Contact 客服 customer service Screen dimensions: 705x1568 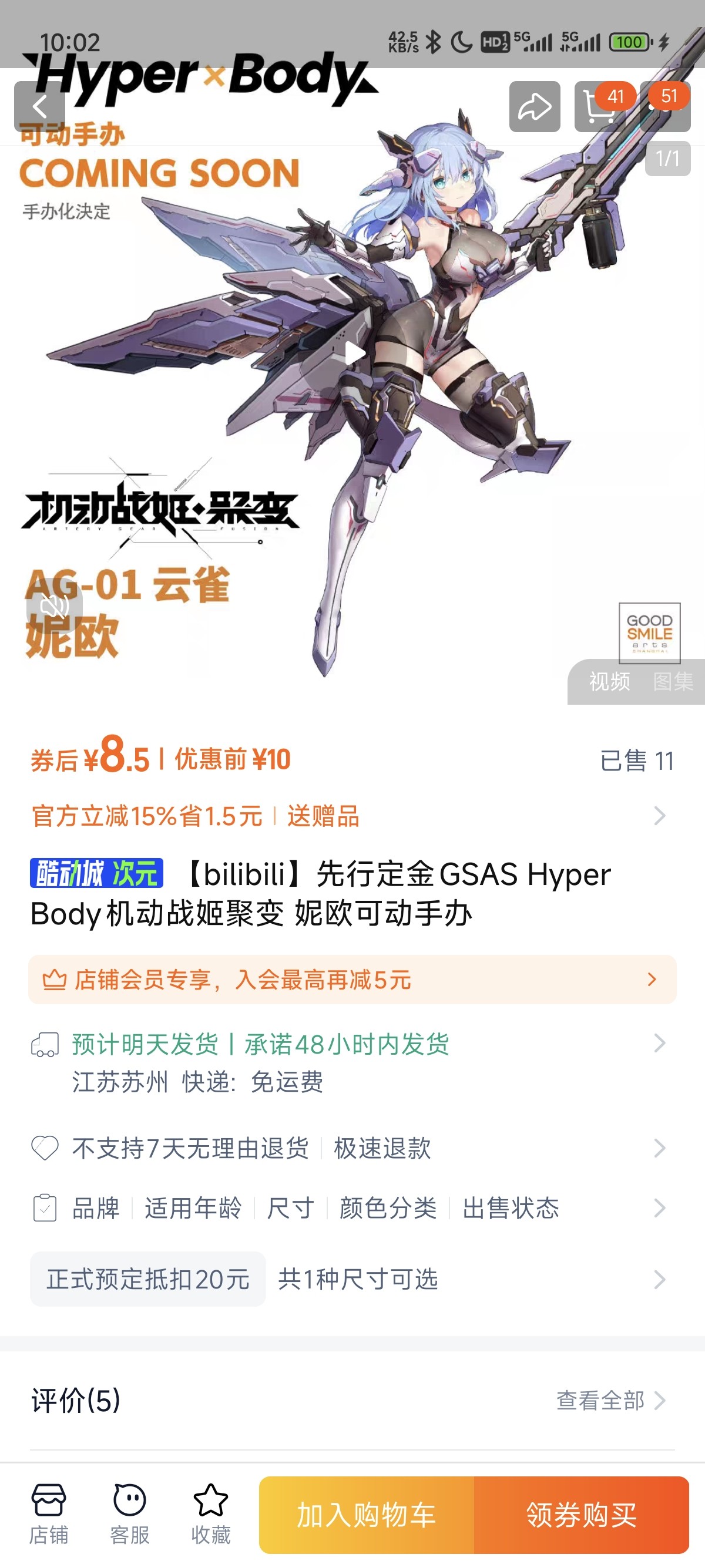tap(130, 1513)
